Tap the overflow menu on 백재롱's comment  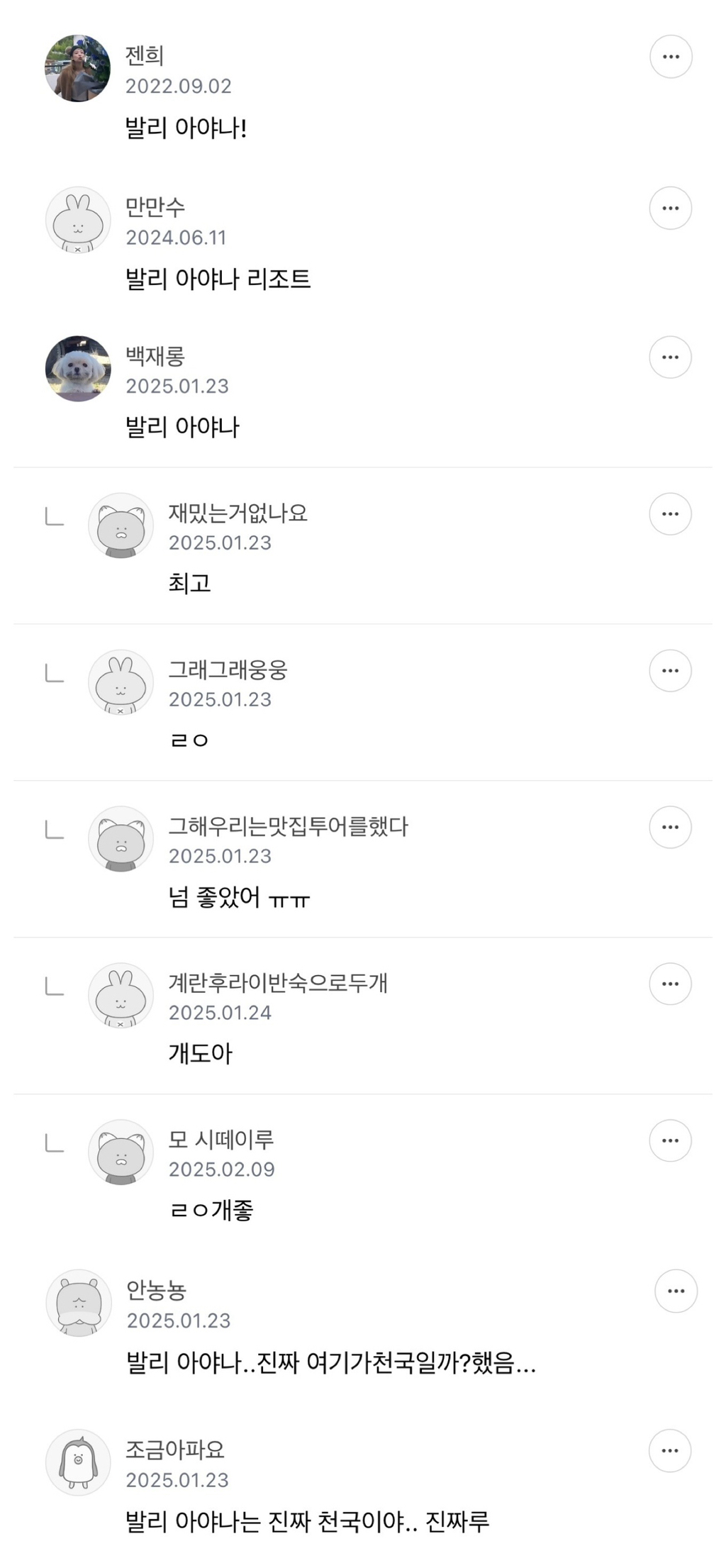[670, 357]
